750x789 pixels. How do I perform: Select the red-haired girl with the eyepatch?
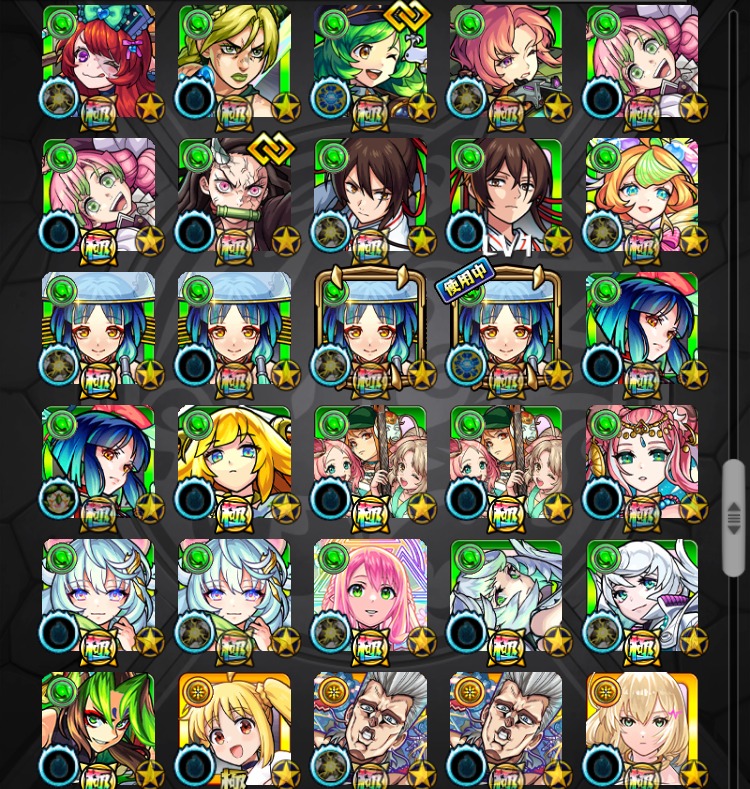coord(98,62)
